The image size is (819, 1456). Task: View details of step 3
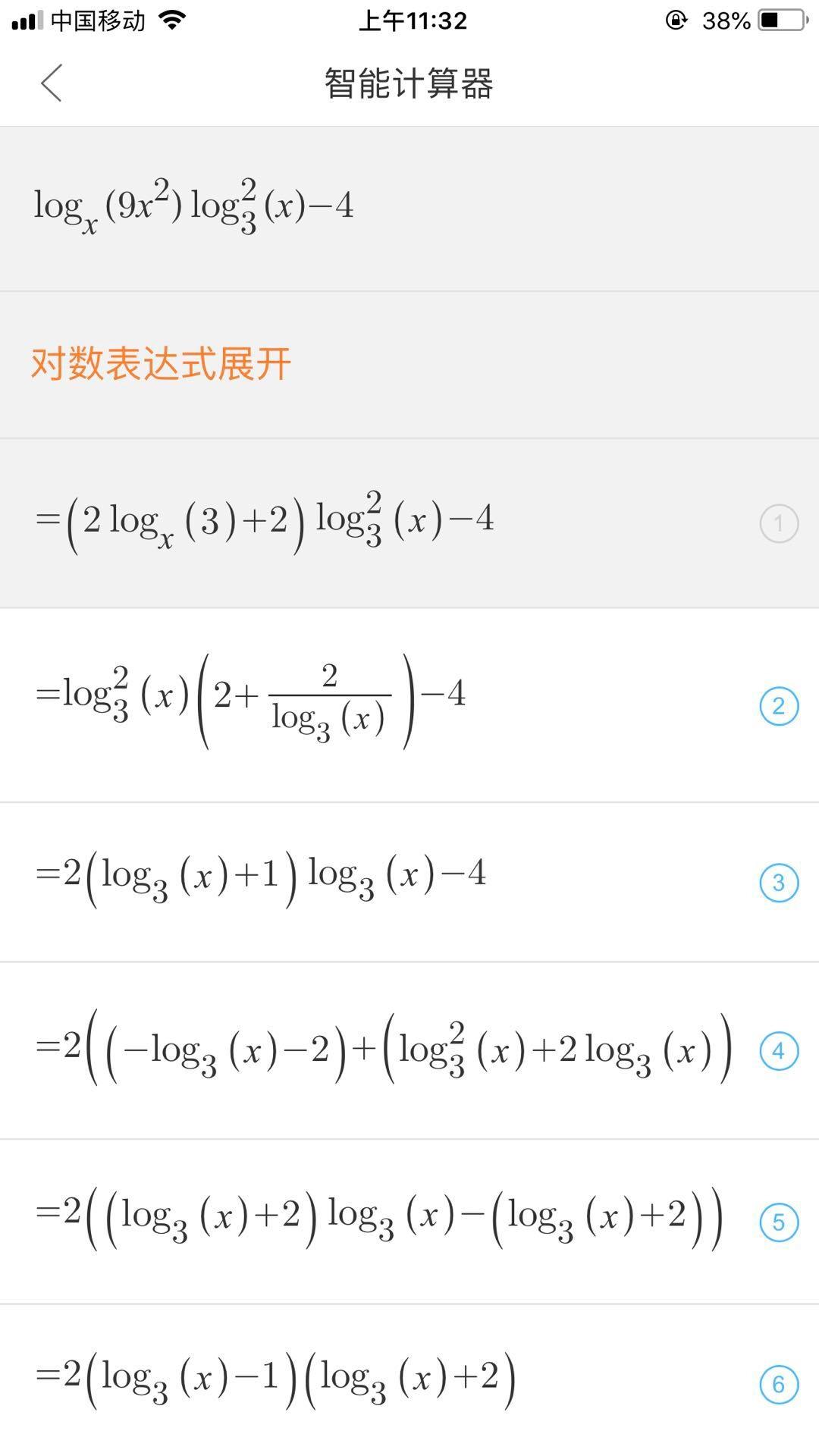coord(779,883)
